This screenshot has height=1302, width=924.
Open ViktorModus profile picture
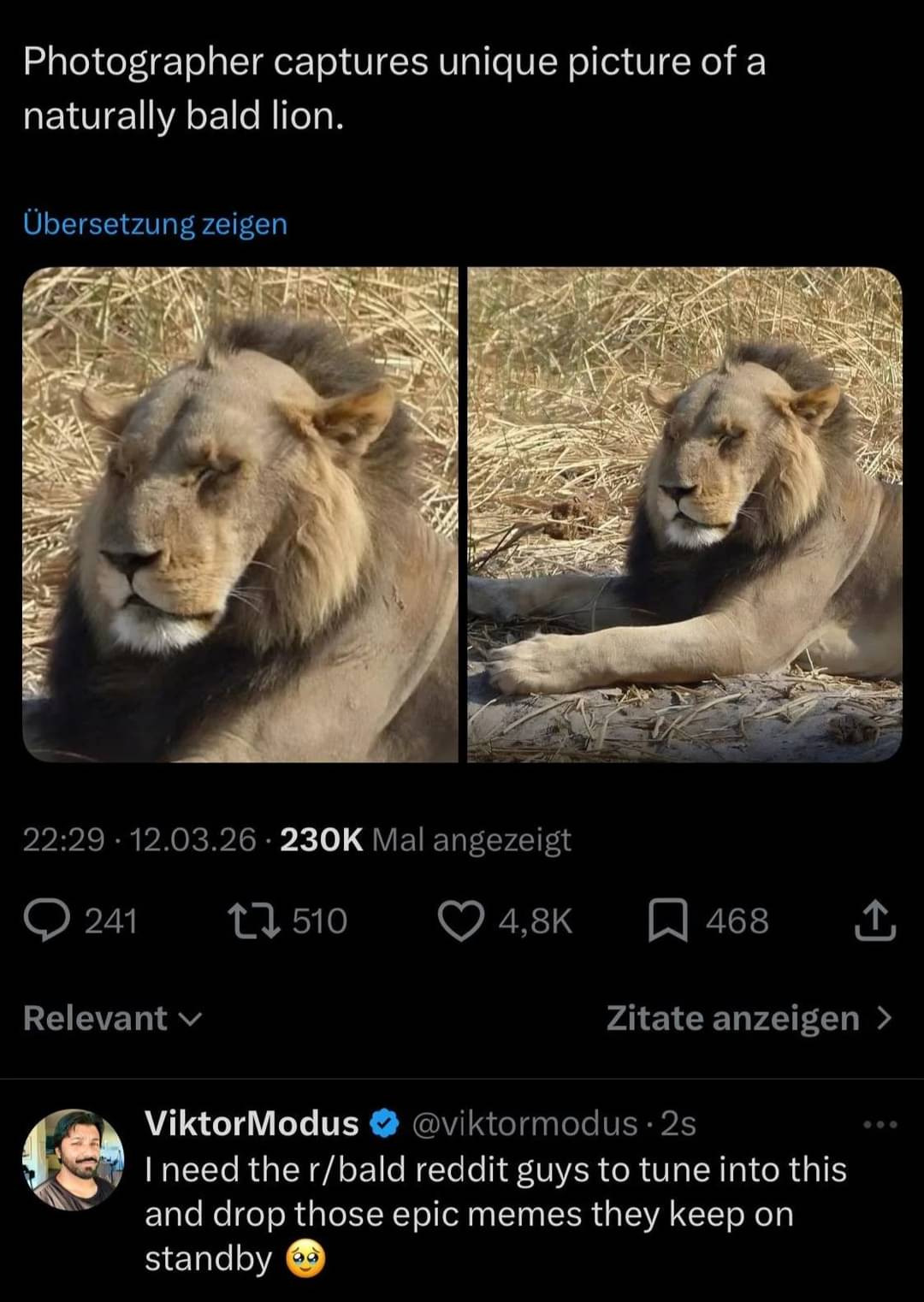click(73, 1159)
